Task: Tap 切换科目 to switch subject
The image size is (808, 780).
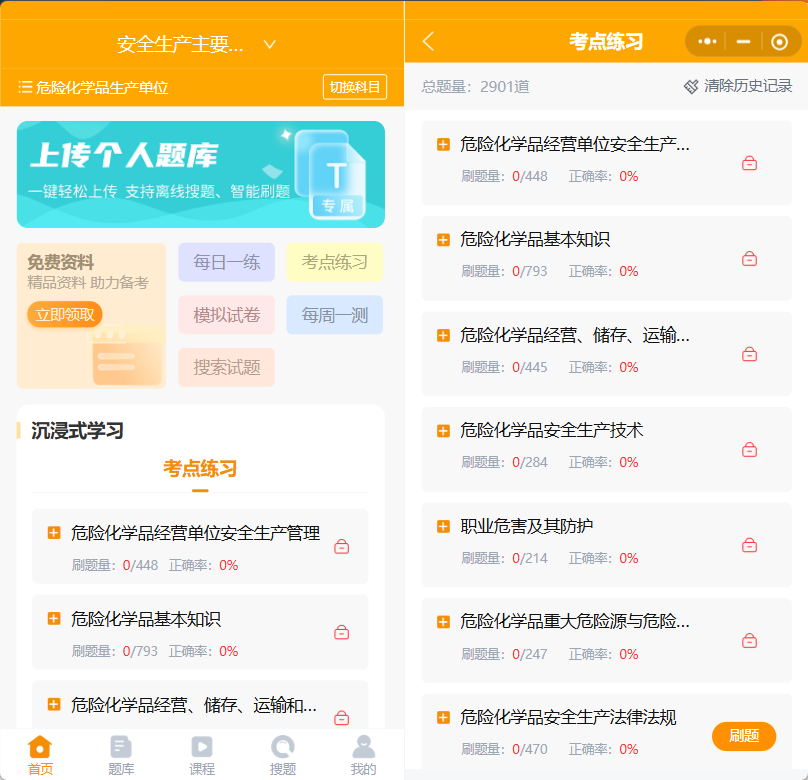Action: [x=355, y=87]
